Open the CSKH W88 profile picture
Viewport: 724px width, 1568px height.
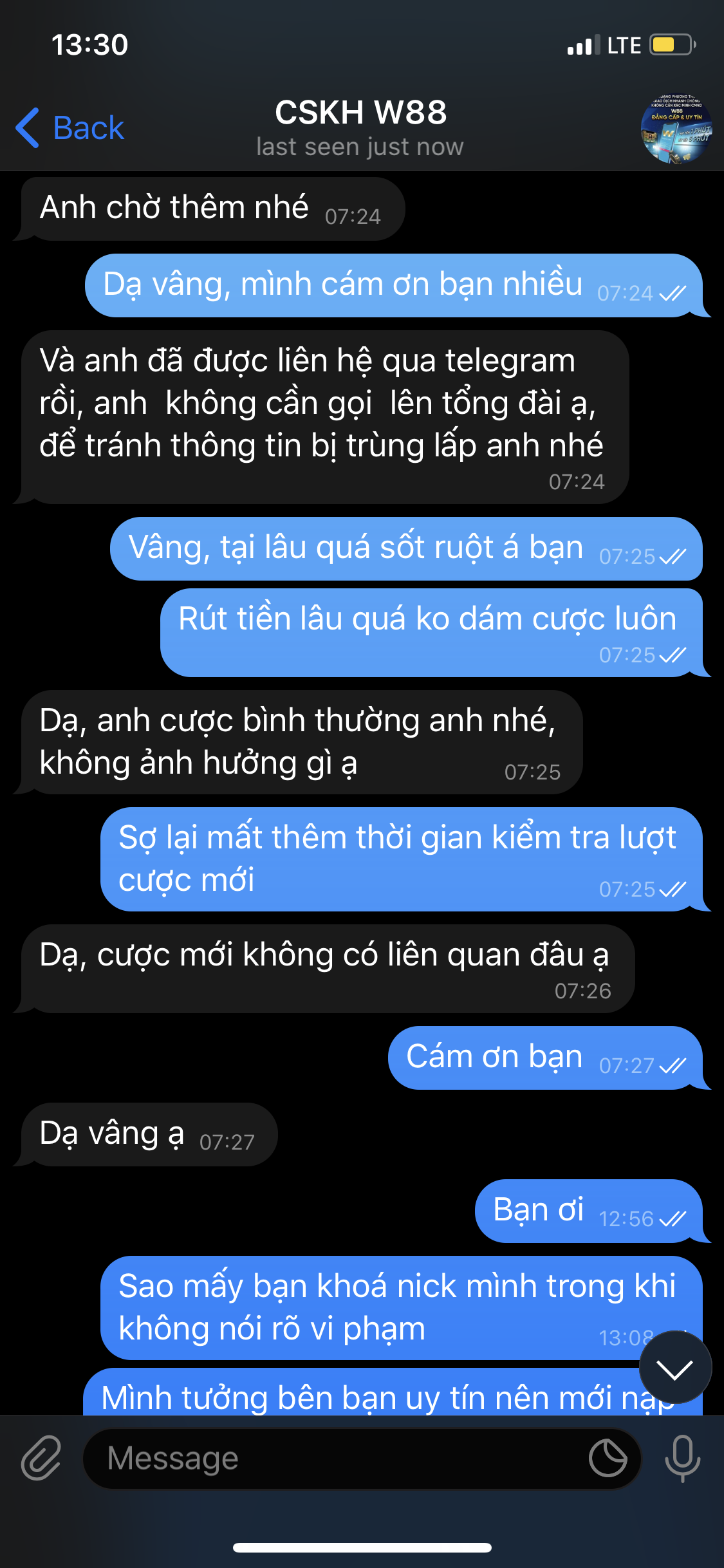pyautogui.click(x=676, y=128)
